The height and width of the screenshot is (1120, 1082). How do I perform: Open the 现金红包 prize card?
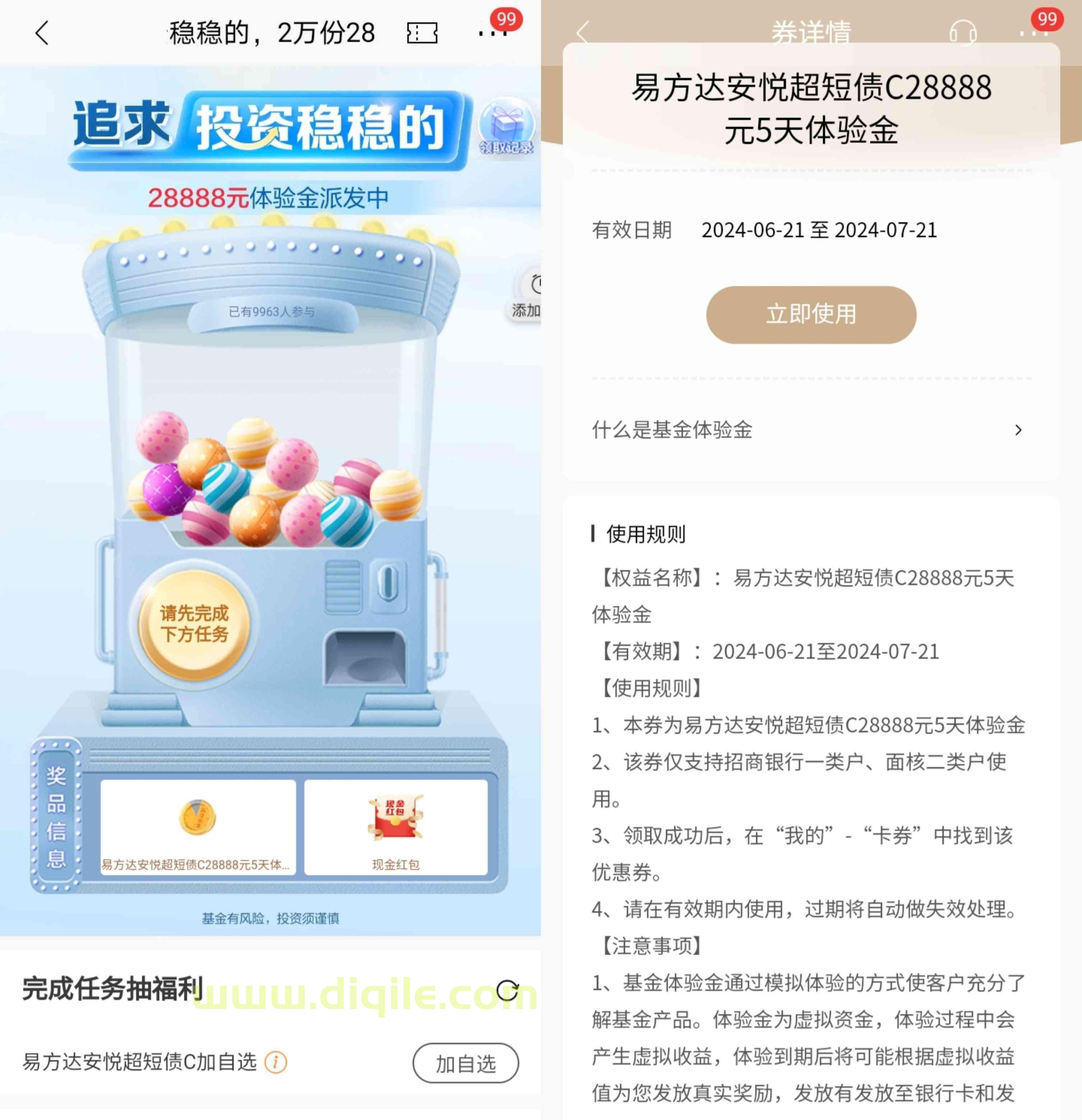coord(396,827)
